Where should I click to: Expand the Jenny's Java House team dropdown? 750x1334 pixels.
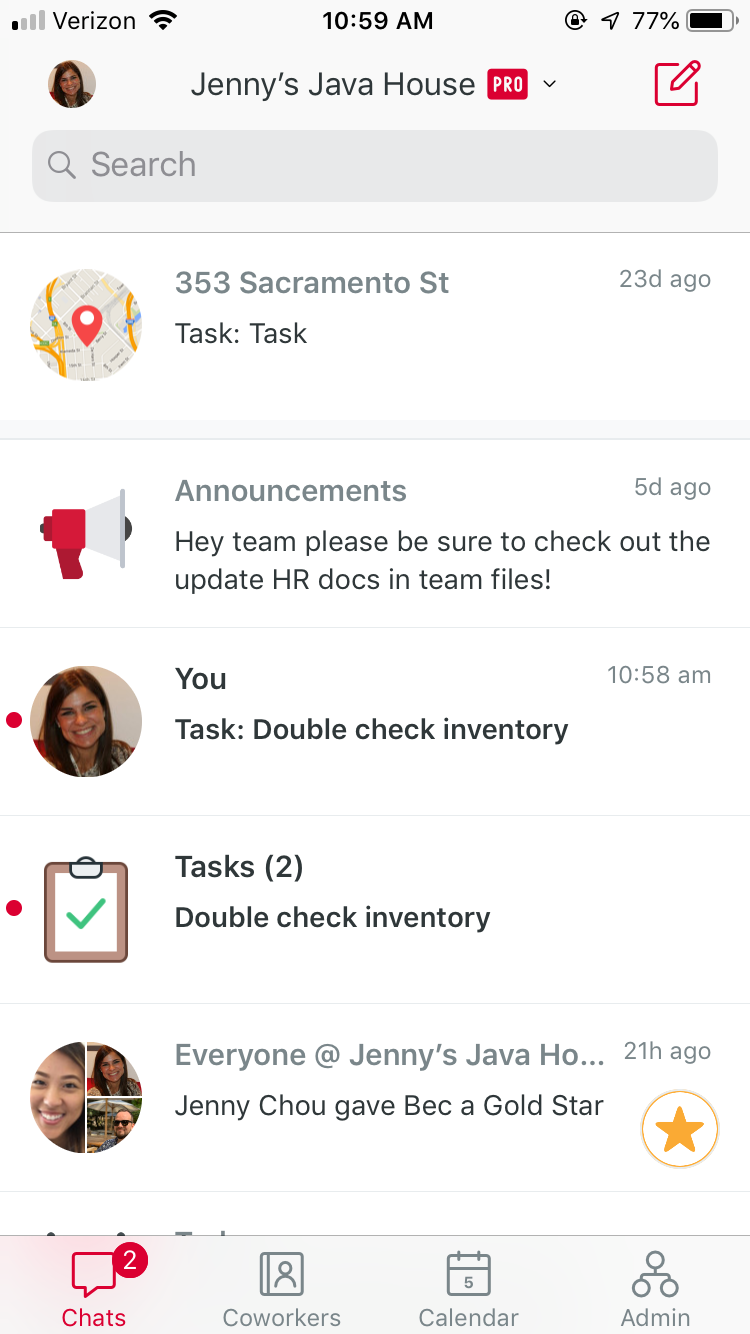pyautogui.click(x=374, y=85)
